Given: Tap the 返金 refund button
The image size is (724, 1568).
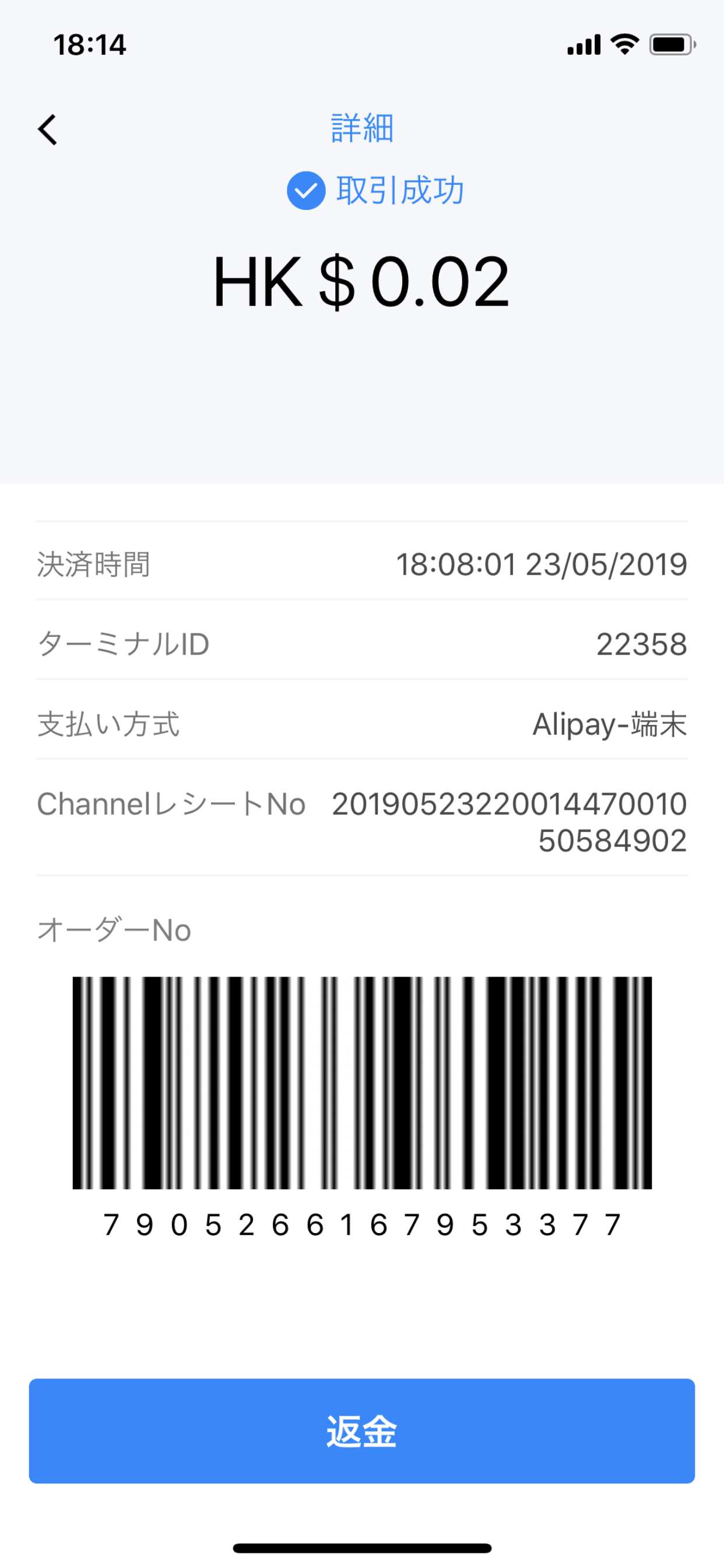Looking at the screenshot, I should pyautogui.click(x=362, y=1431).
